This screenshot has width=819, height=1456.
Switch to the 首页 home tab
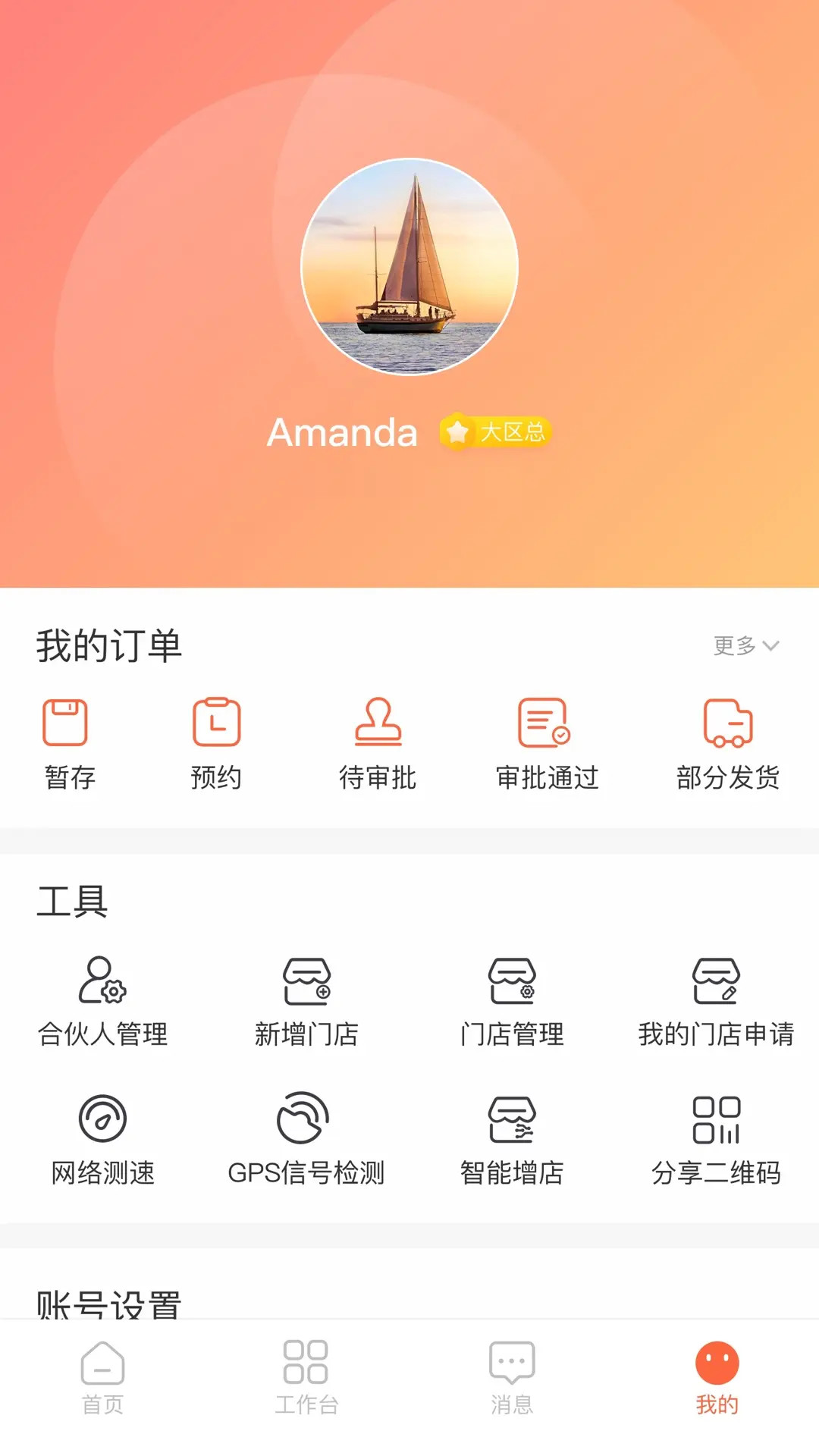click(102, 1377)
